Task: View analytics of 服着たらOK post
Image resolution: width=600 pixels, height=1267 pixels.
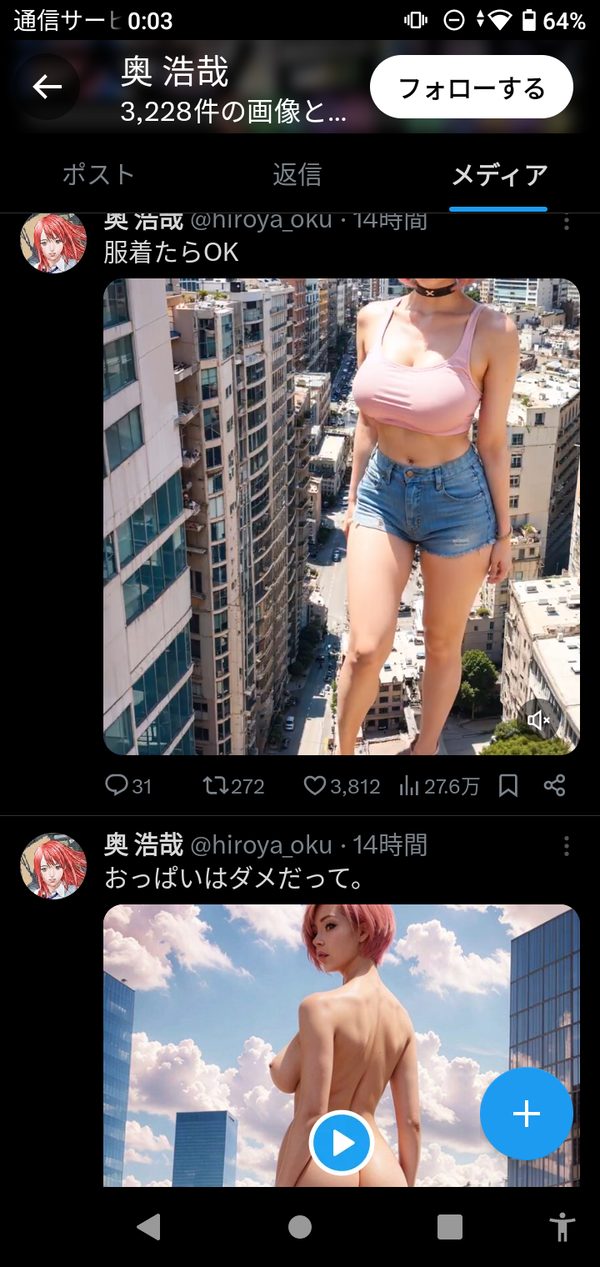Action: [439, 786]
